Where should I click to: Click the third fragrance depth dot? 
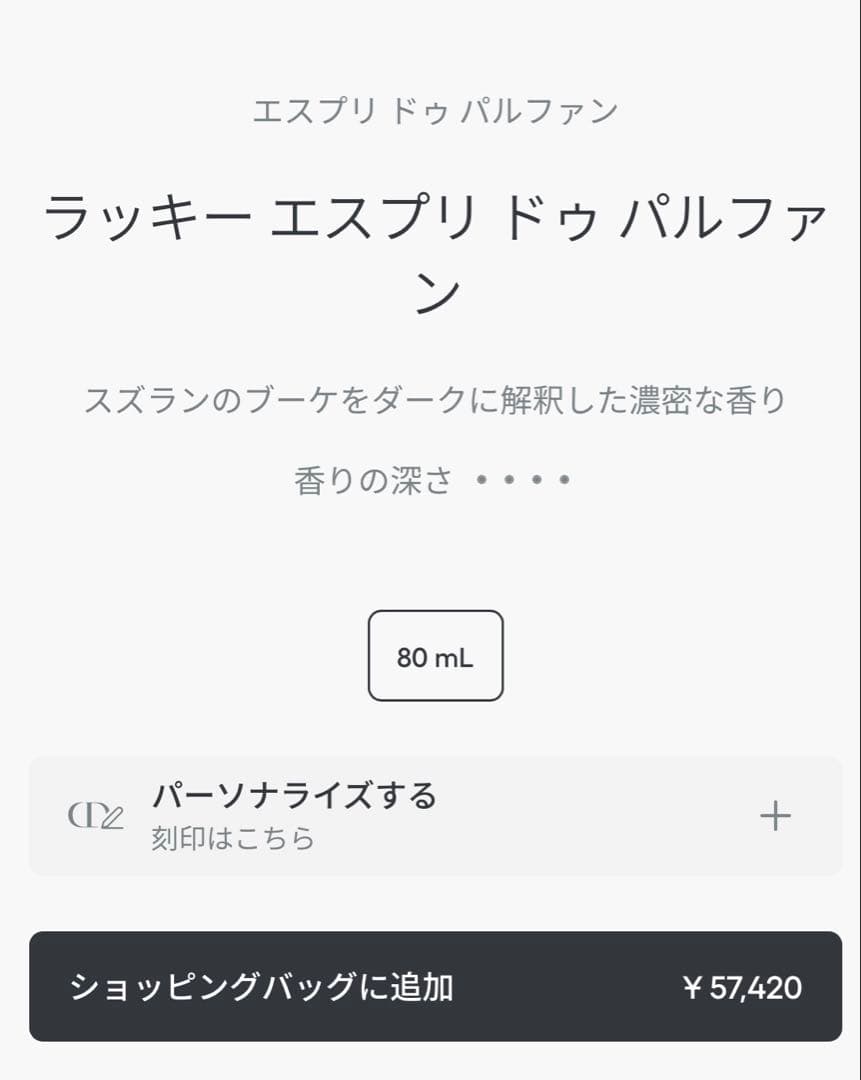537,480
